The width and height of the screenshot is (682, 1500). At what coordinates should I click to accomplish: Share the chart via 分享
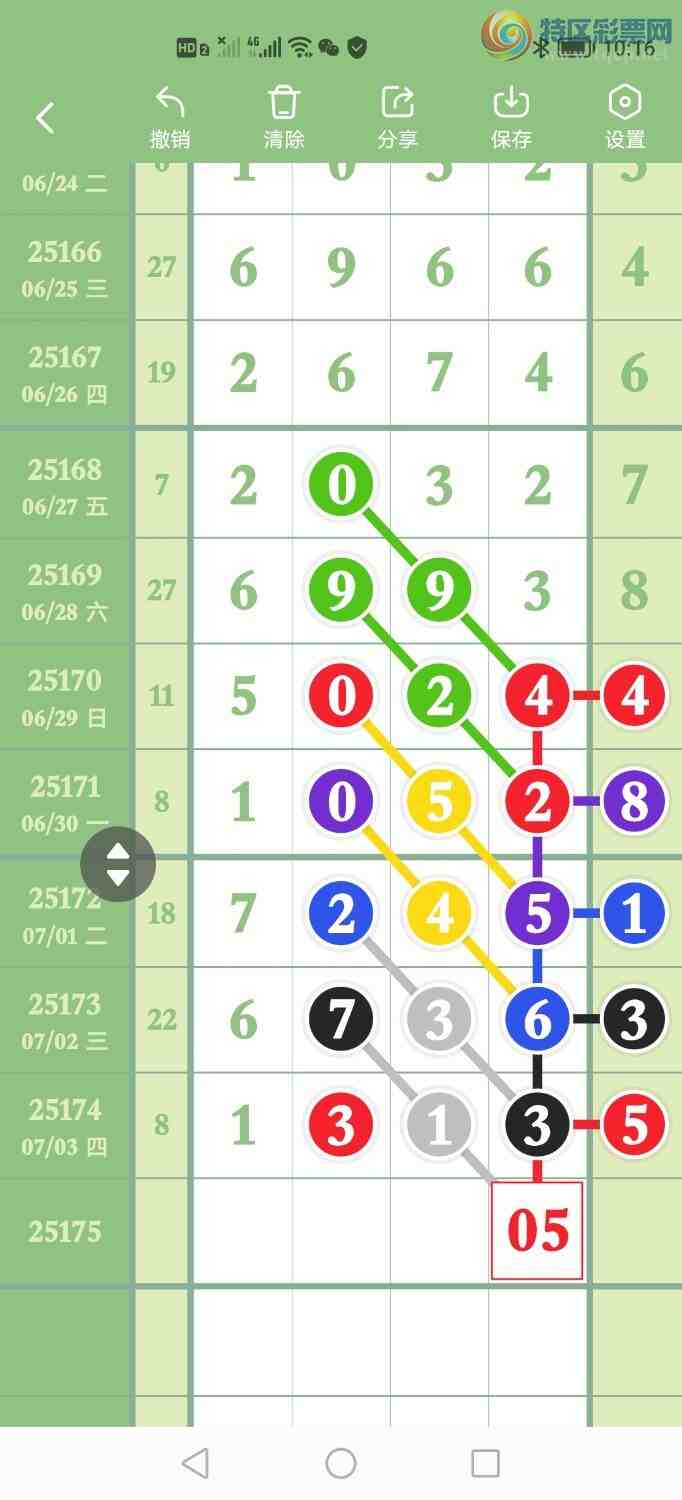[397, 117]
